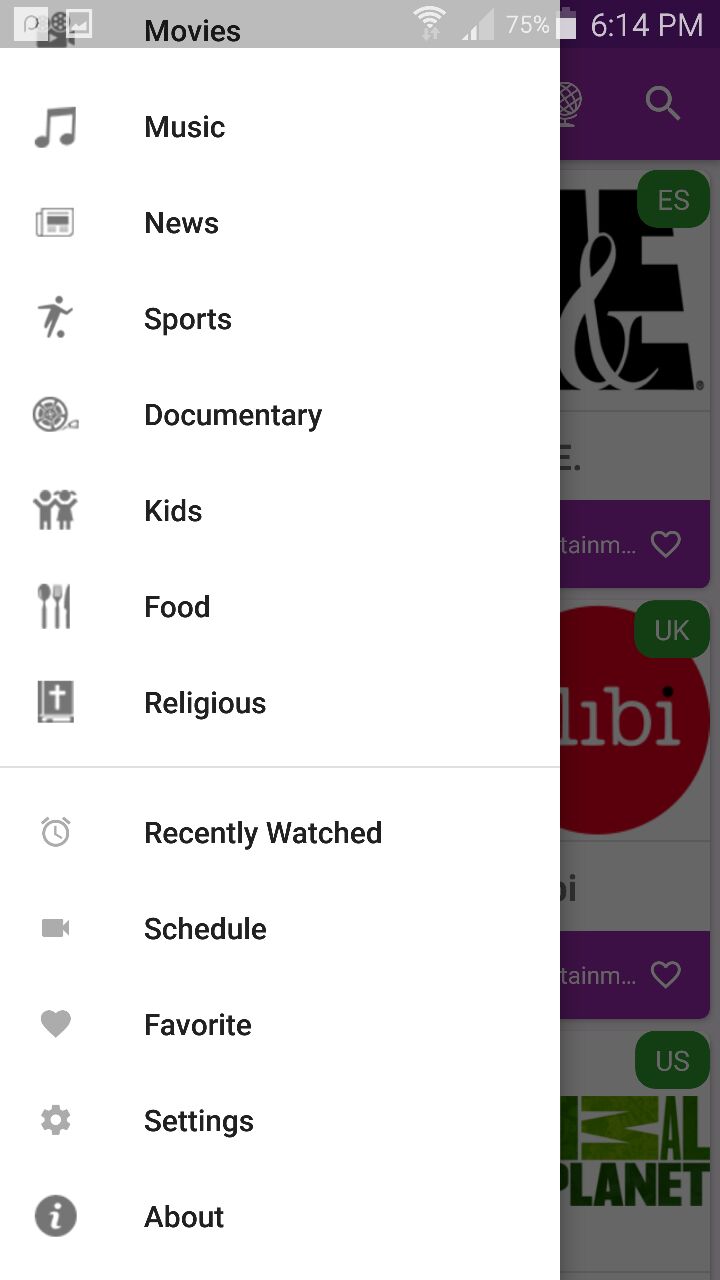Go to the Sports category
This screenshot has width=720, height=1280.
(x=280, y=319)
